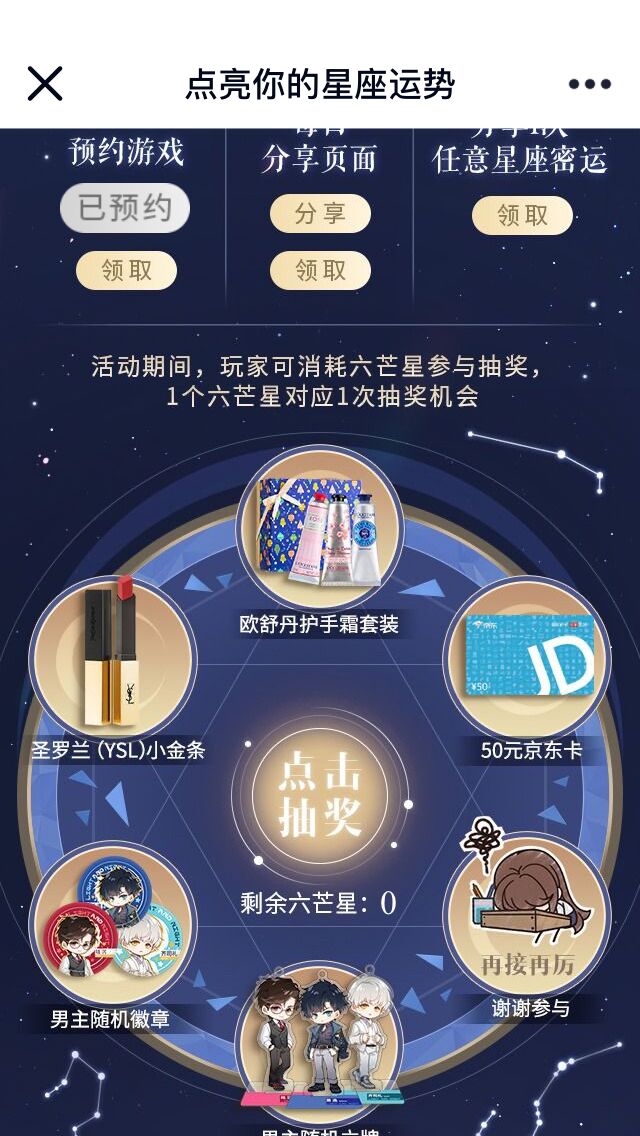
Task: Claim reward under 分享页面 with 领取
Action: pyautogui.click(x=320, y=270)
